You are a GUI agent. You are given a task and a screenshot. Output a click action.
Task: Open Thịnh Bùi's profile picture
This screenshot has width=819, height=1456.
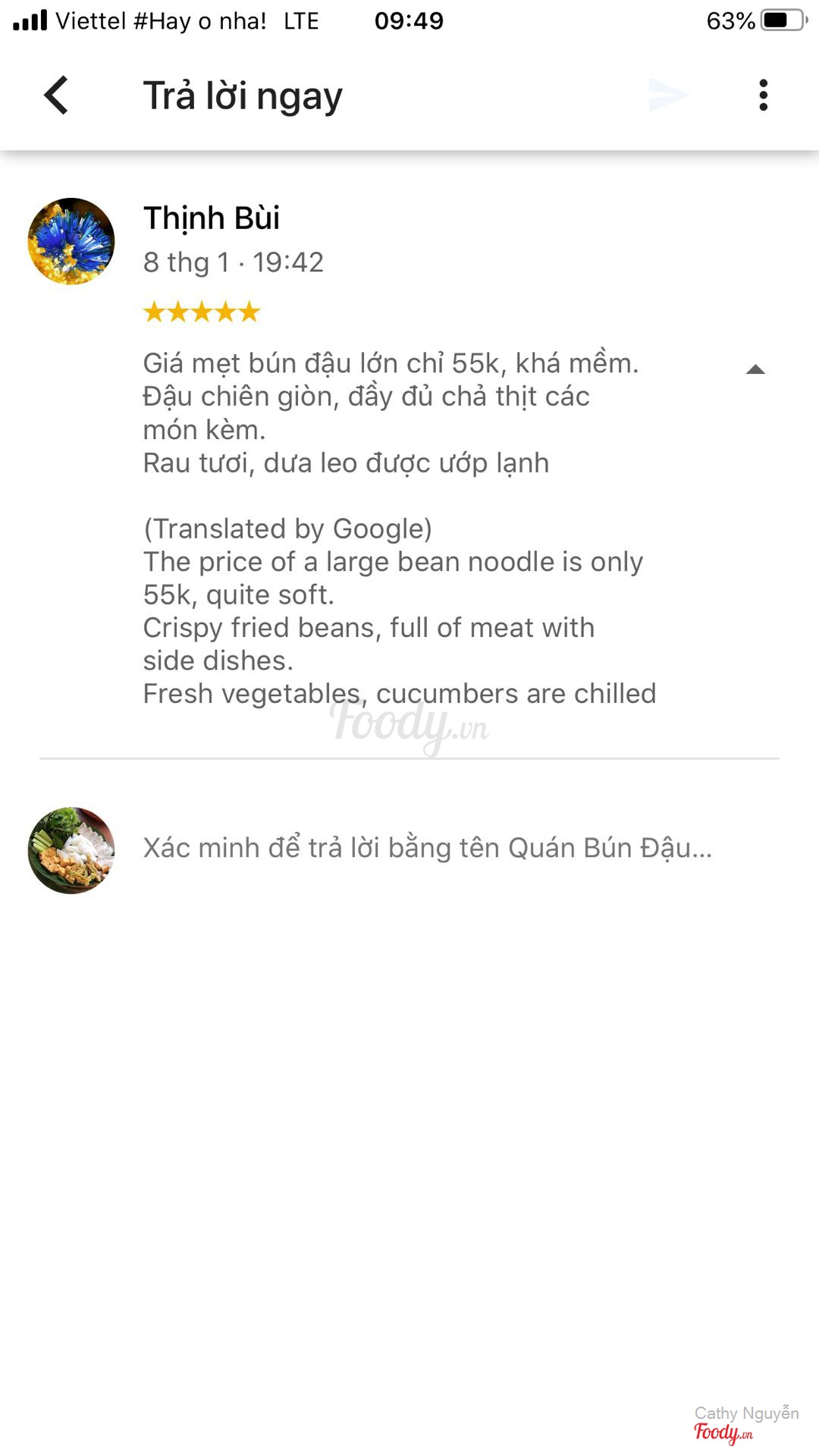71,241
